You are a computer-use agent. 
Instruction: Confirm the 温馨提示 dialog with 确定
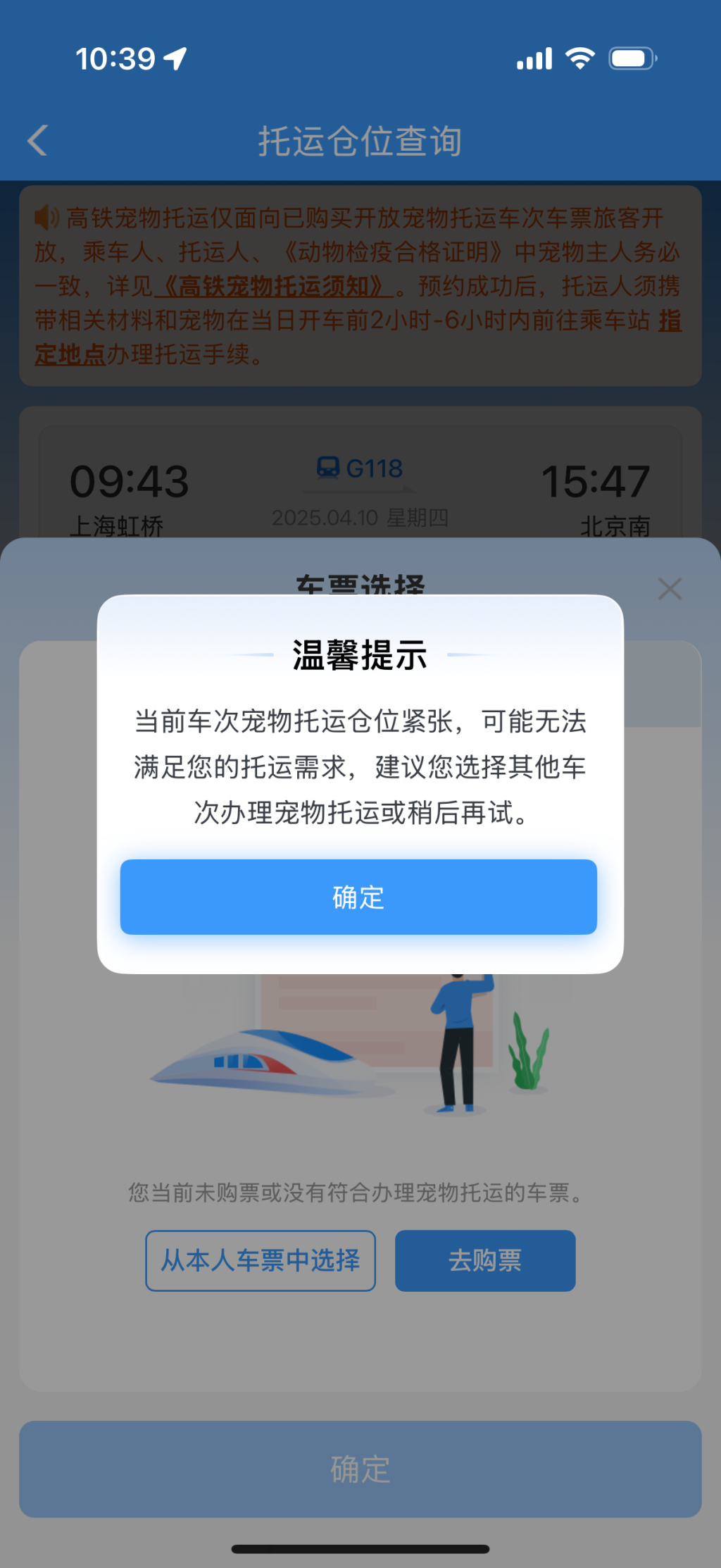tap(358, 897)
